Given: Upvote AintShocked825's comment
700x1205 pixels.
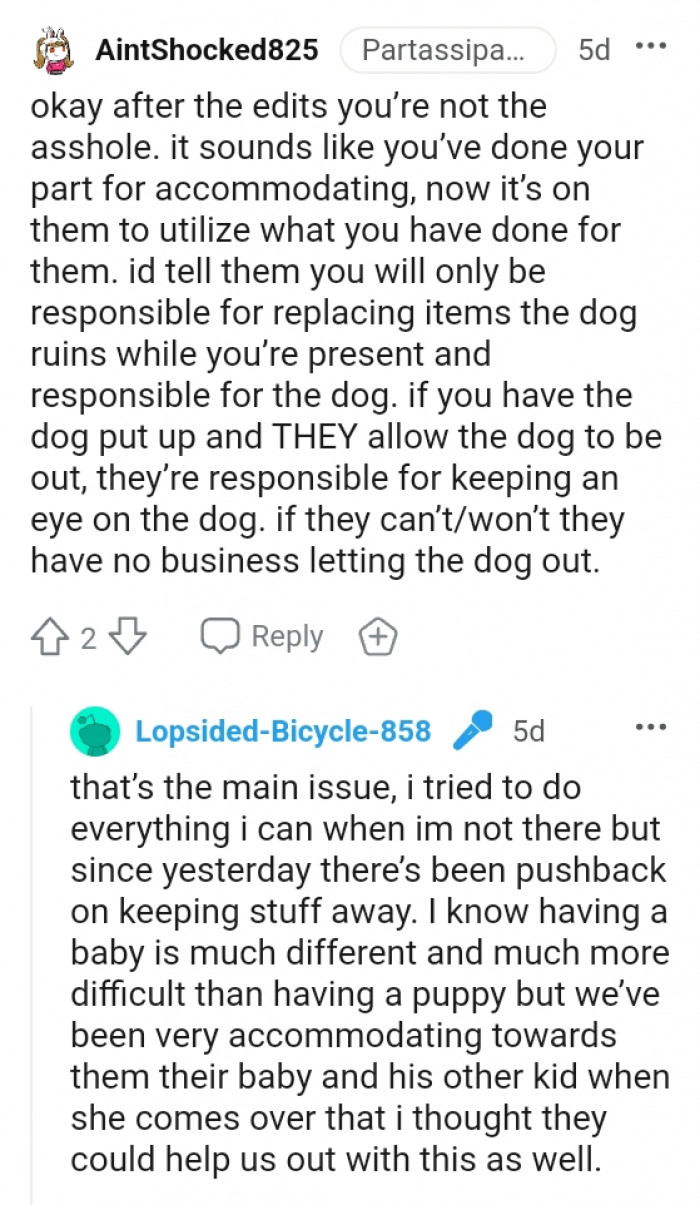Looking at the screenshot, I should pos(49,637).
